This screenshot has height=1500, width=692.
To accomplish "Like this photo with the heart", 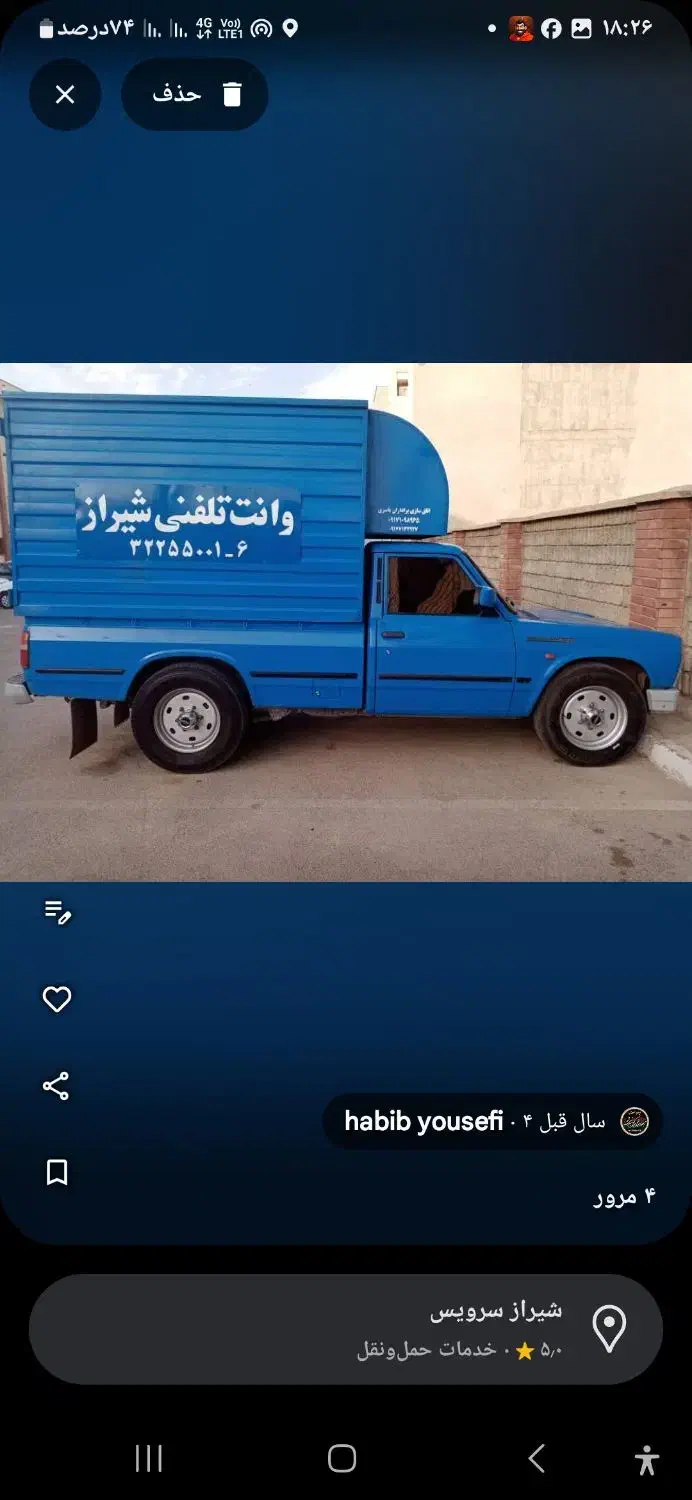I will point(57,999).
